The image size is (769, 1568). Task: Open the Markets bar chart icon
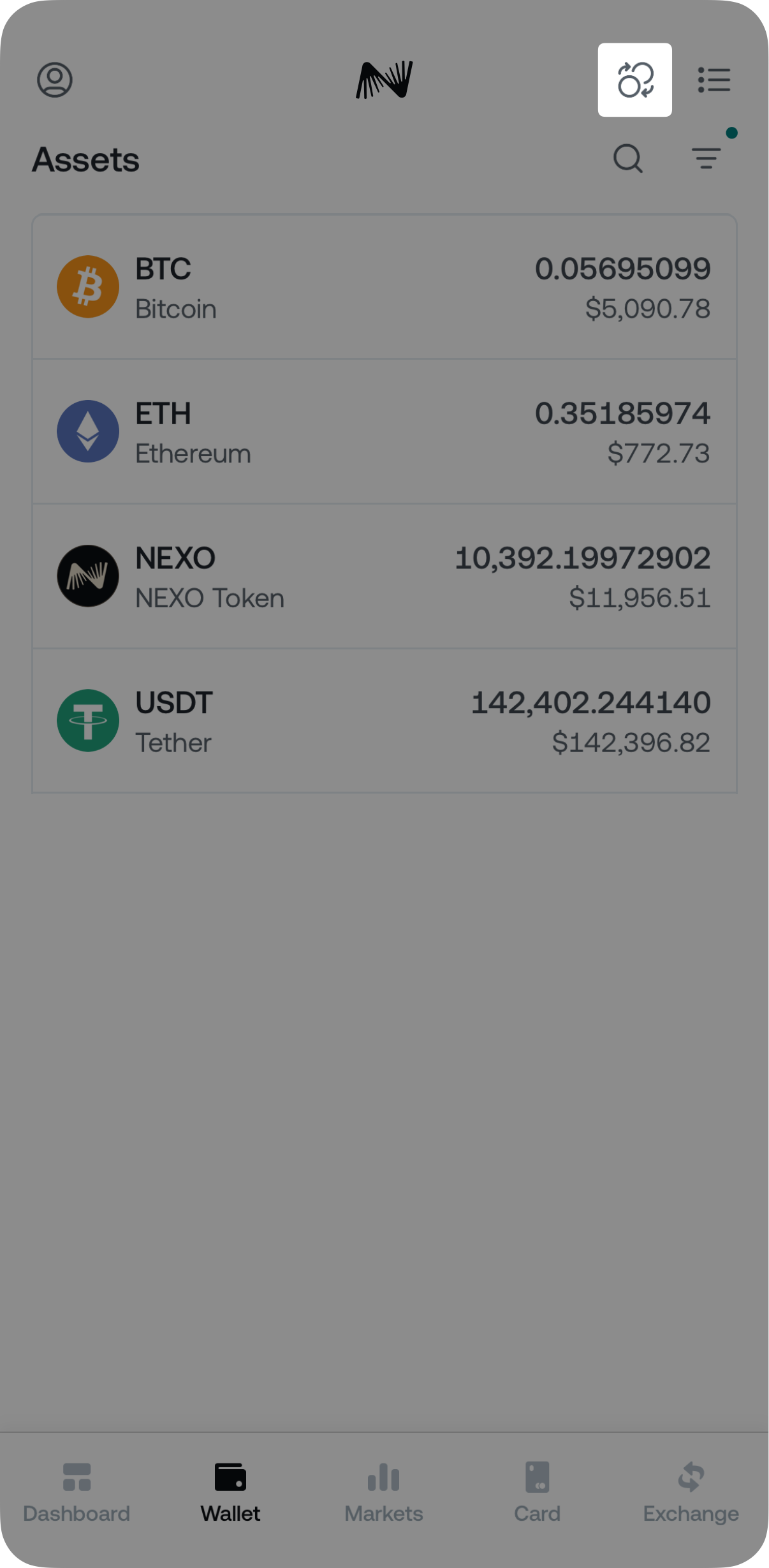tap(384, 1476)
